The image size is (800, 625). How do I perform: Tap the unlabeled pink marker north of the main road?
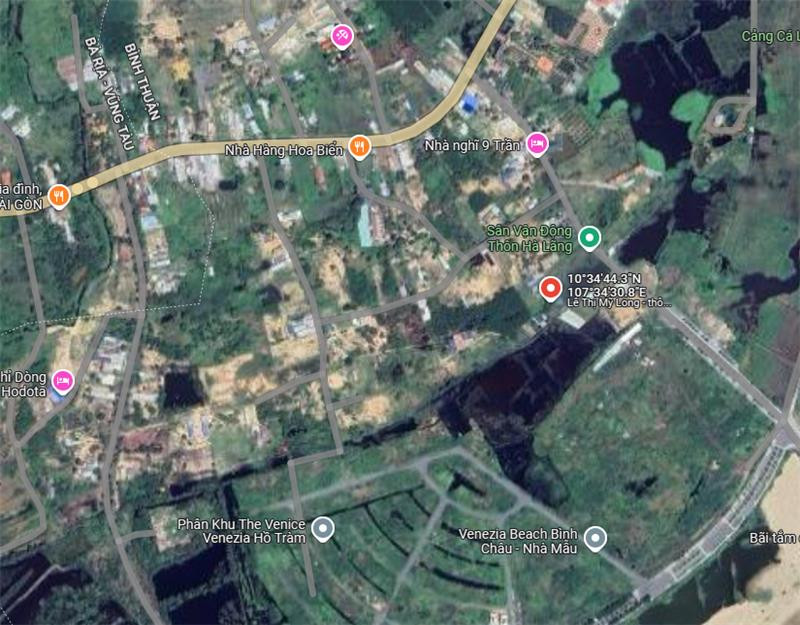tap(342, 36)
